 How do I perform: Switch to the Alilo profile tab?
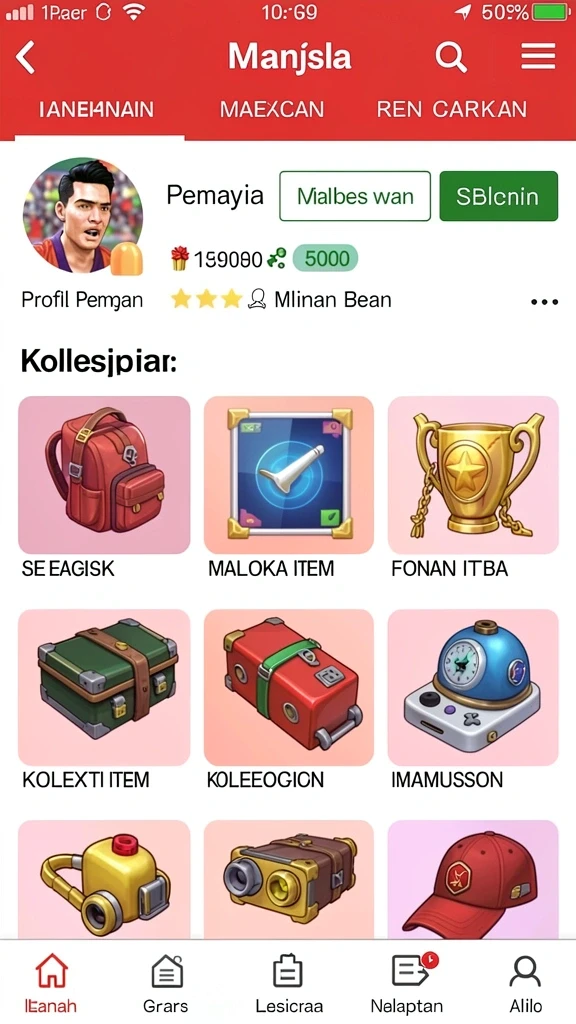coord(526,983)
